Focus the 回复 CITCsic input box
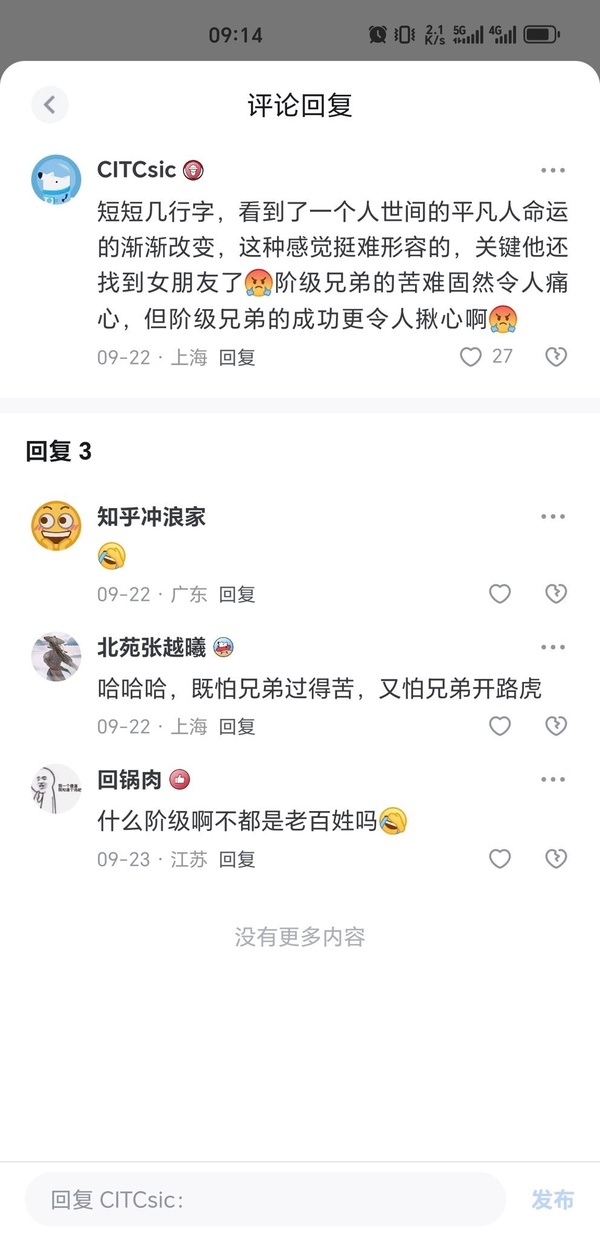The height and width of the screenshot is (1237, 600). (x=265, y=1199)
